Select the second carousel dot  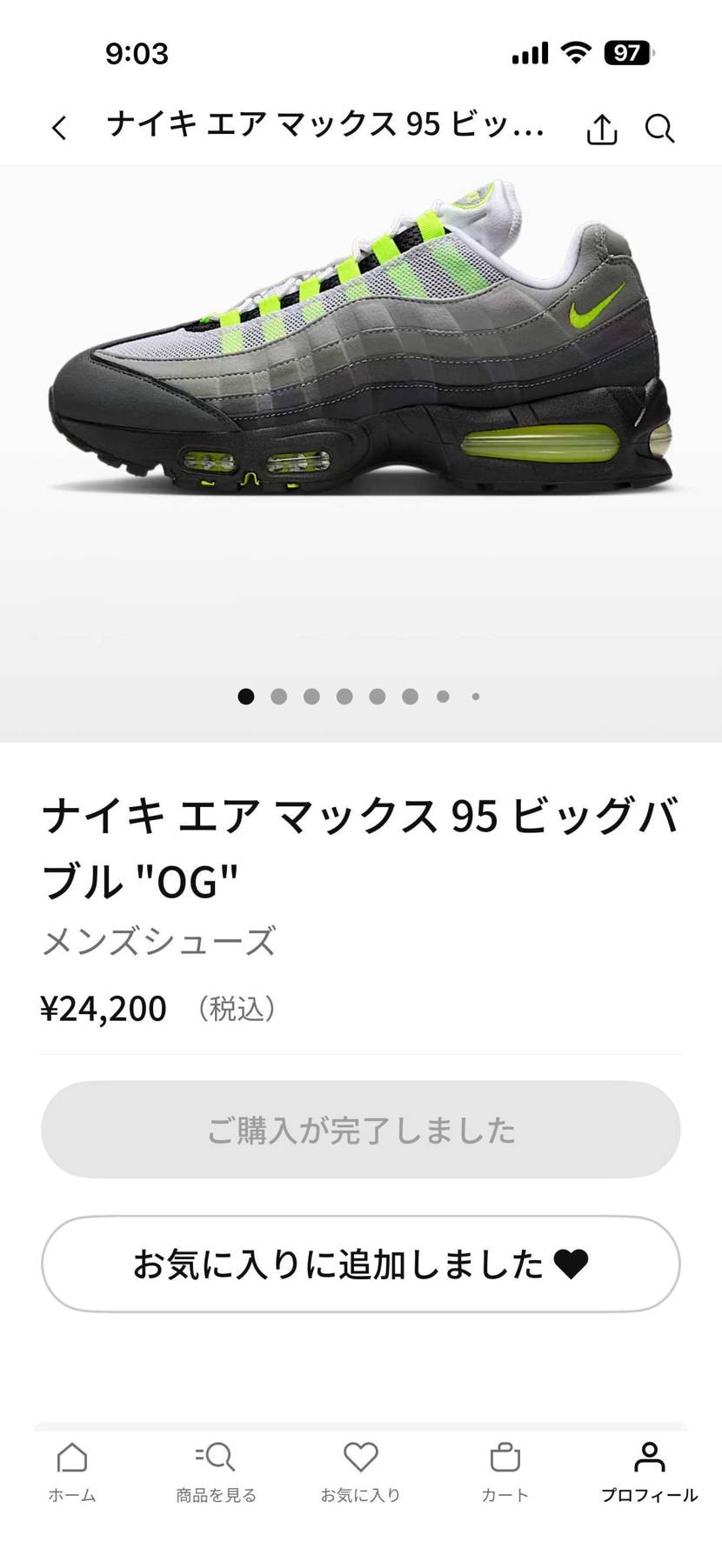click(279, 696)
